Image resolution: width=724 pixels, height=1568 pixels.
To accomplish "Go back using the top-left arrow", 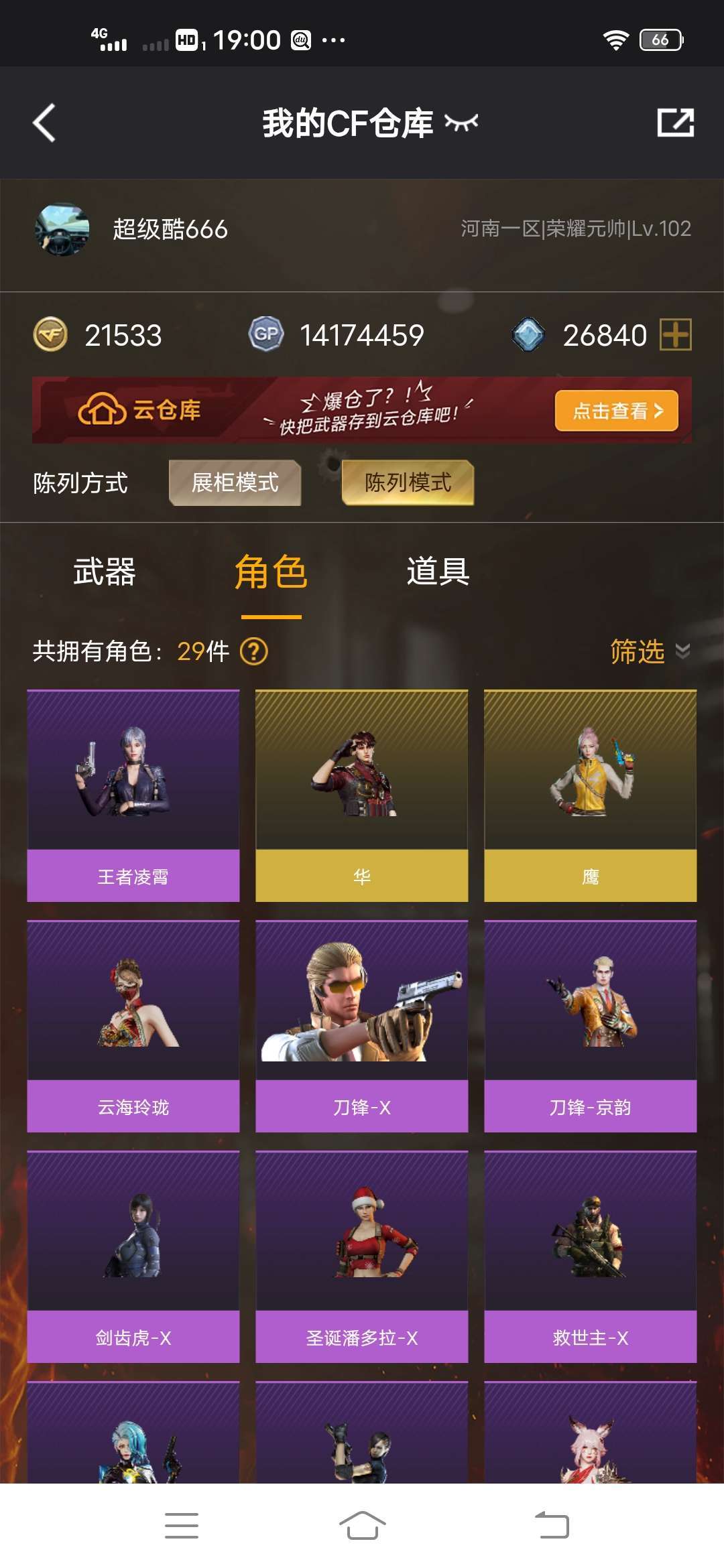I will [44, 123].
